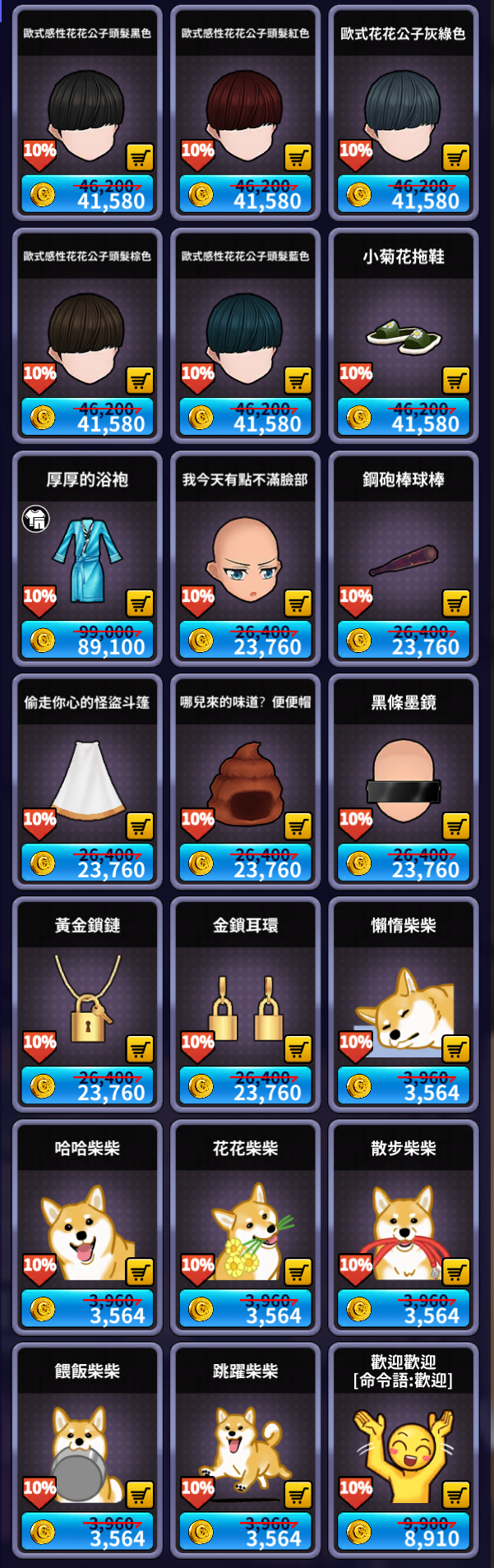Viewport: 494px width, 1568px height.
Task: Add 餵飯柴柴 to the shopping cart
Action: pos(141,1494)
